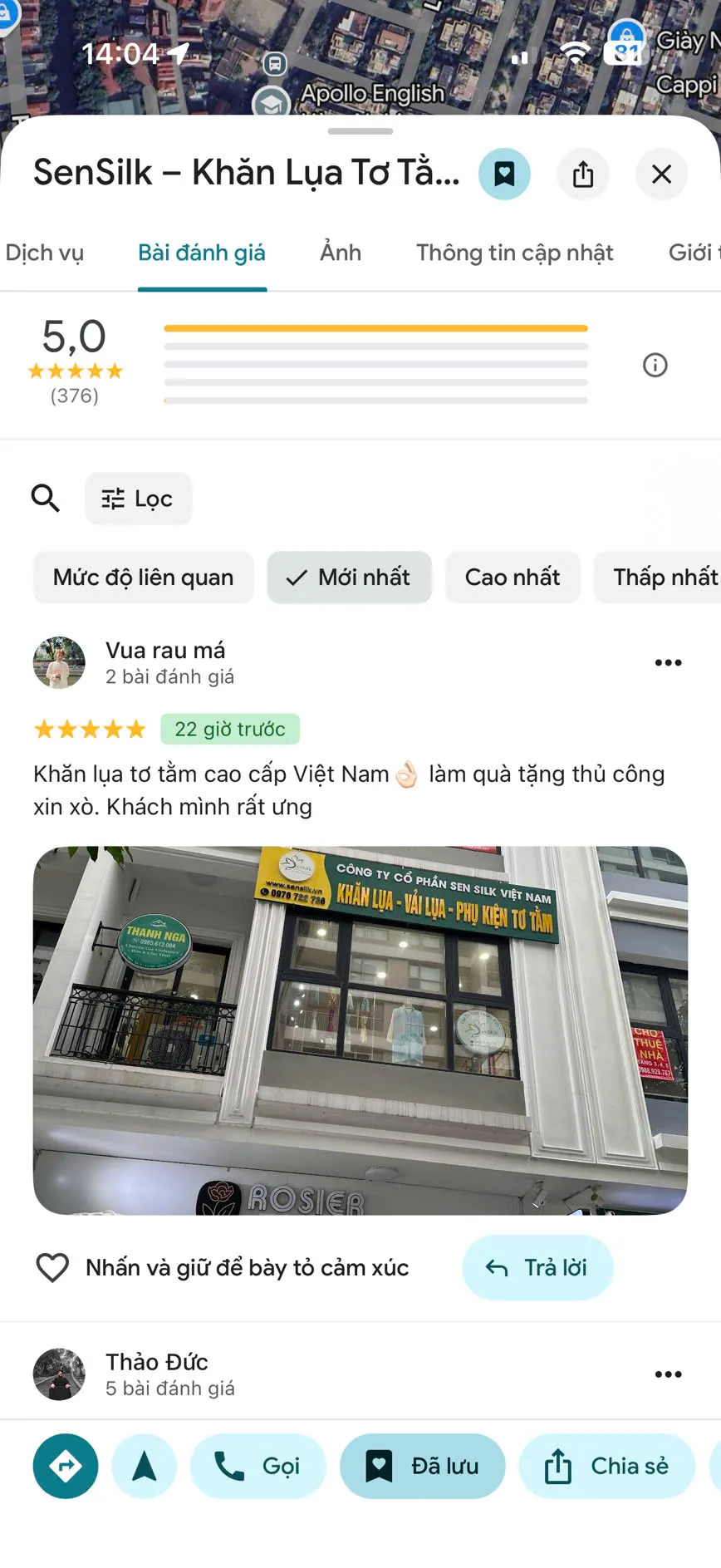Tap the Chia sẻ button in the bottom bar
The width and height of the screenshot is (721, 1568).
click(x=606, y=1467)
